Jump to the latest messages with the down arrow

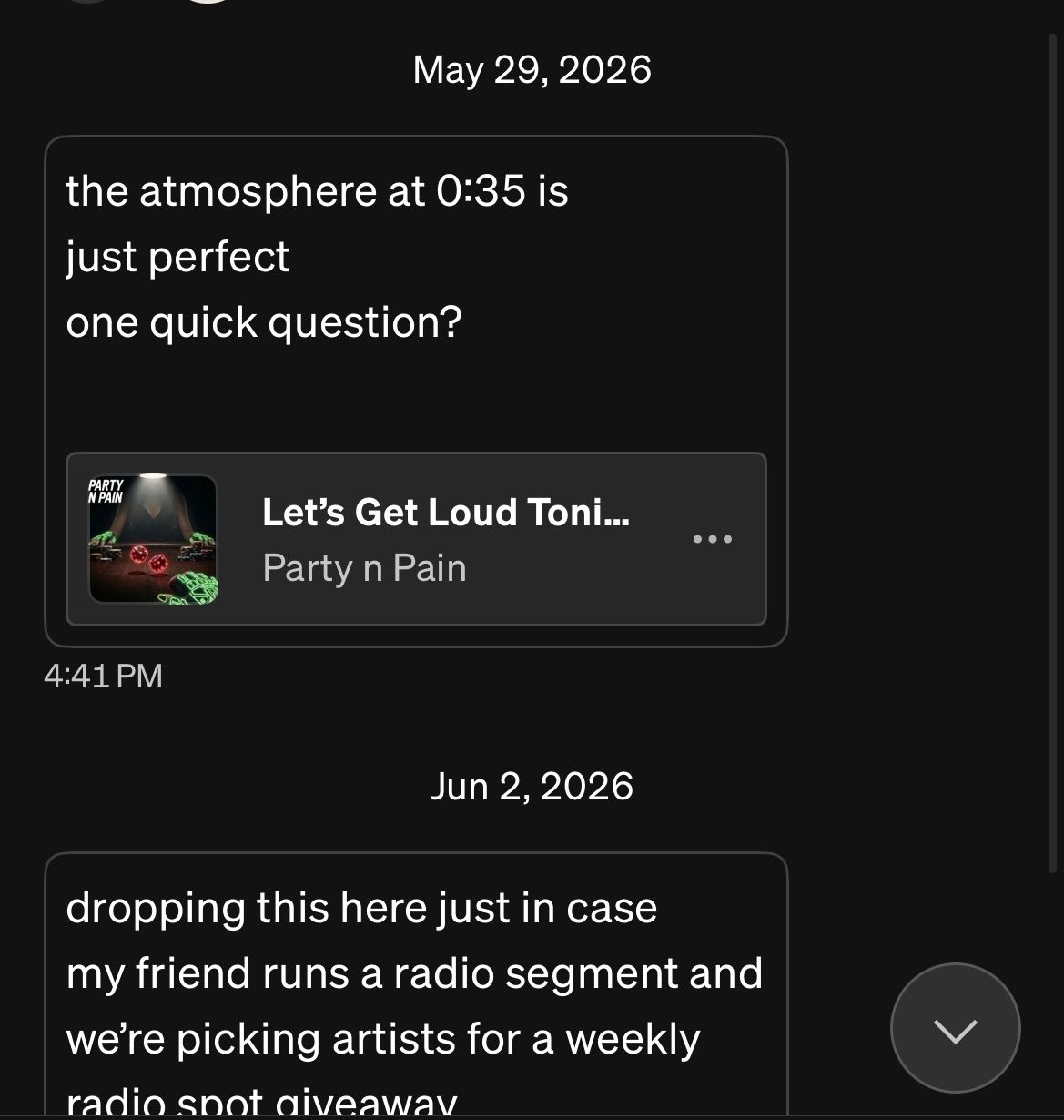tap(955, 1028)
